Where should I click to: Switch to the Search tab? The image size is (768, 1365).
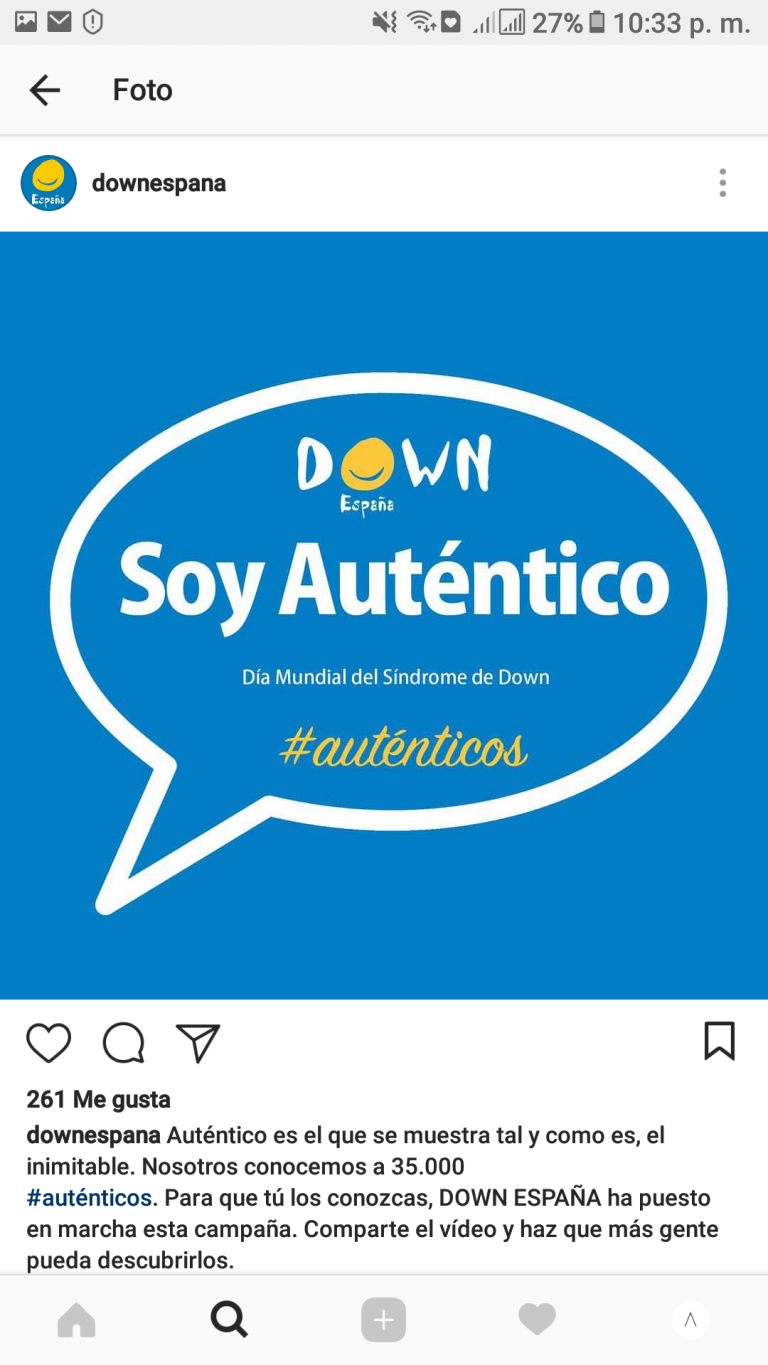[x=230, y=1321]
